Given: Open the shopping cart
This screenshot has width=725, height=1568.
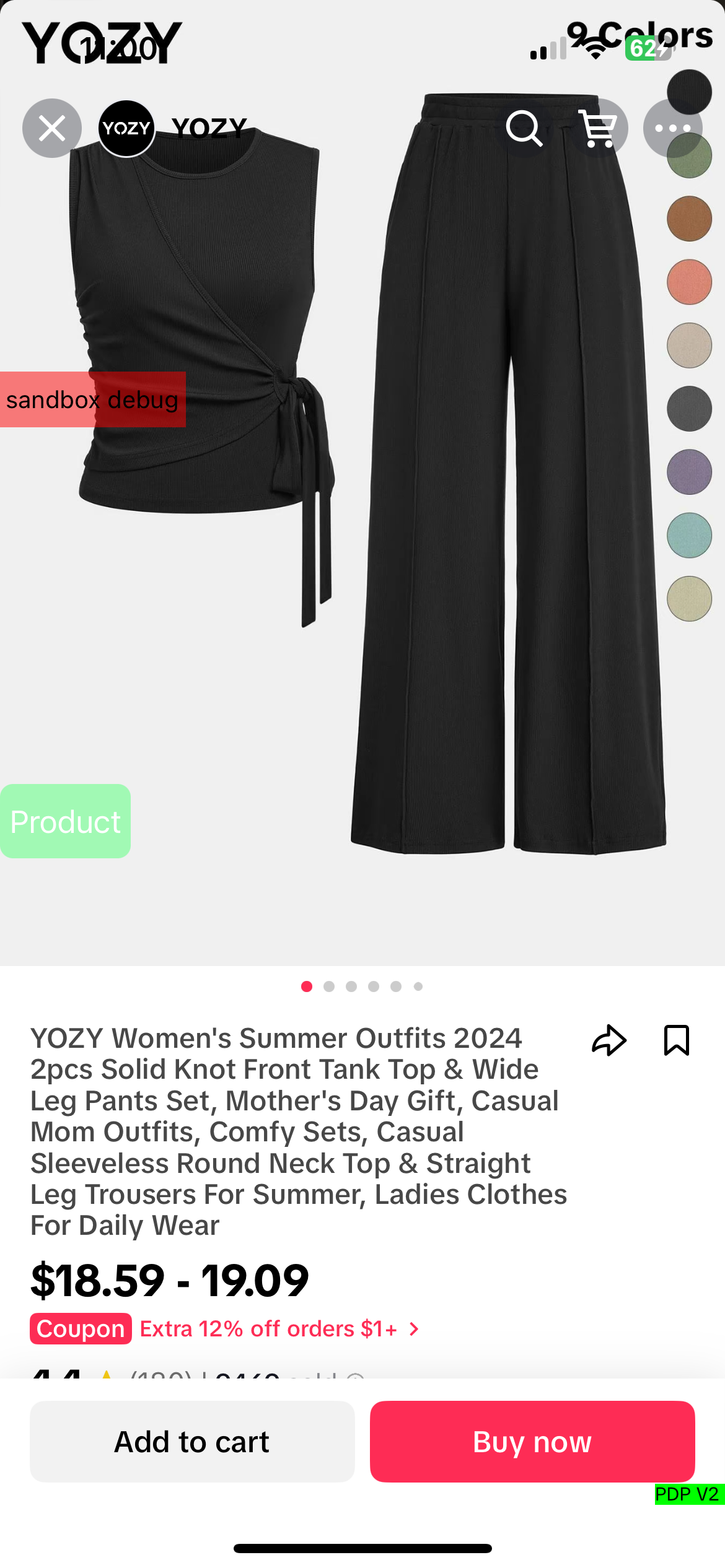Looking at the screenshot, I should pyautogui.click(x=598, y=129).
